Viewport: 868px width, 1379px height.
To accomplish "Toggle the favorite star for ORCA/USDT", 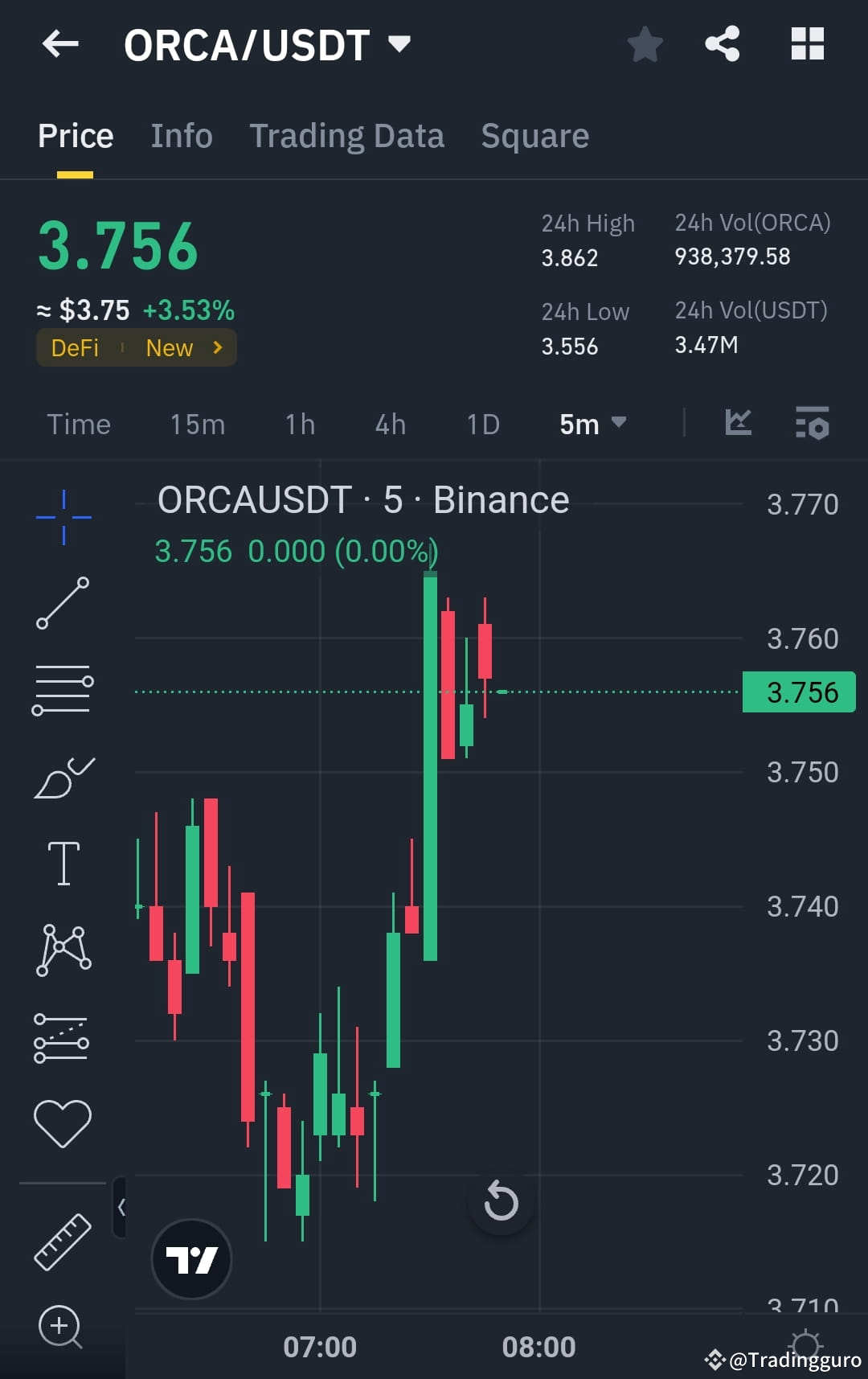I will (645, 44).
